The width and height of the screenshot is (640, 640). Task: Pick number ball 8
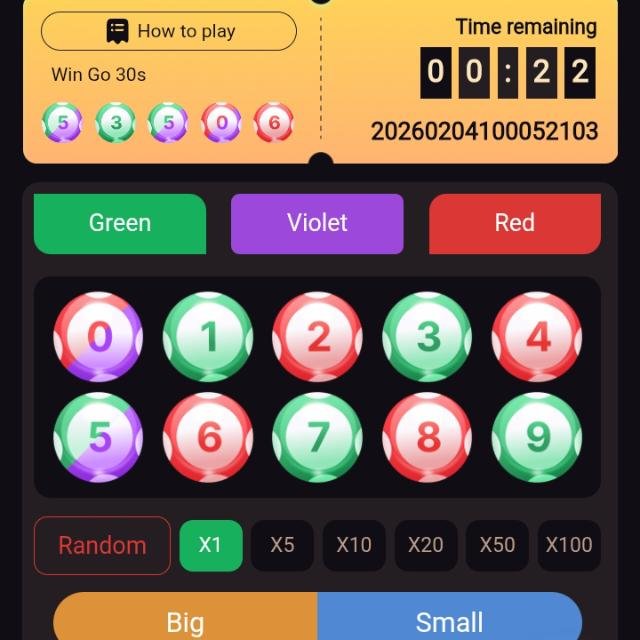(x=428, y=437)
